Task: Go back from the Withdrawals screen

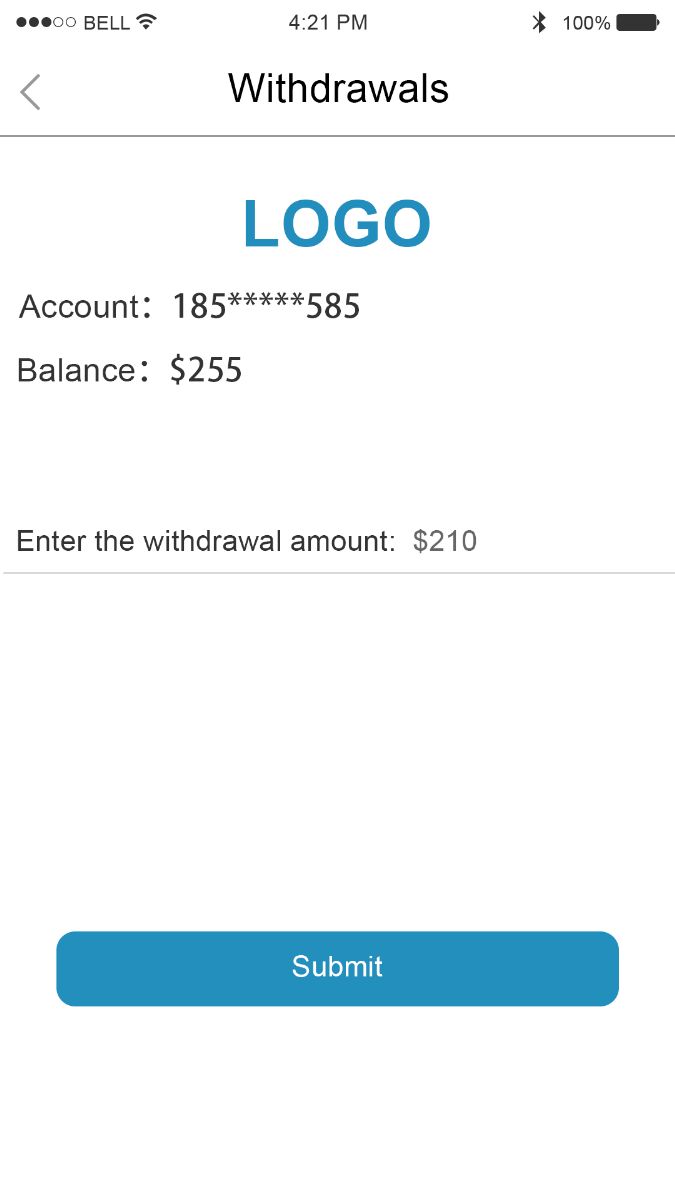Action: [x=30, y=91]
